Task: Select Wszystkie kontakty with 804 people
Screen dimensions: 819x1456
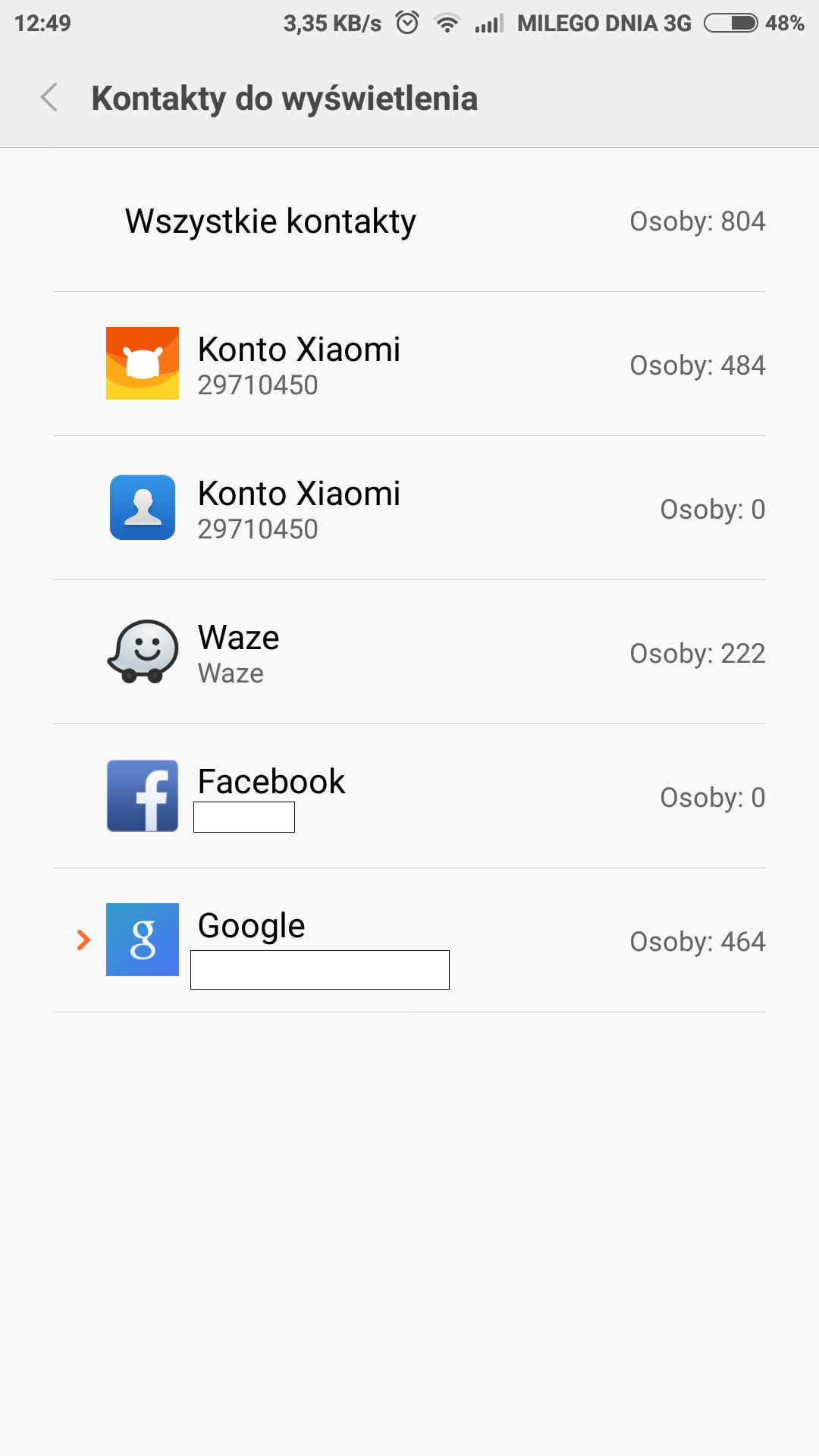Action: tap(409, 221)
